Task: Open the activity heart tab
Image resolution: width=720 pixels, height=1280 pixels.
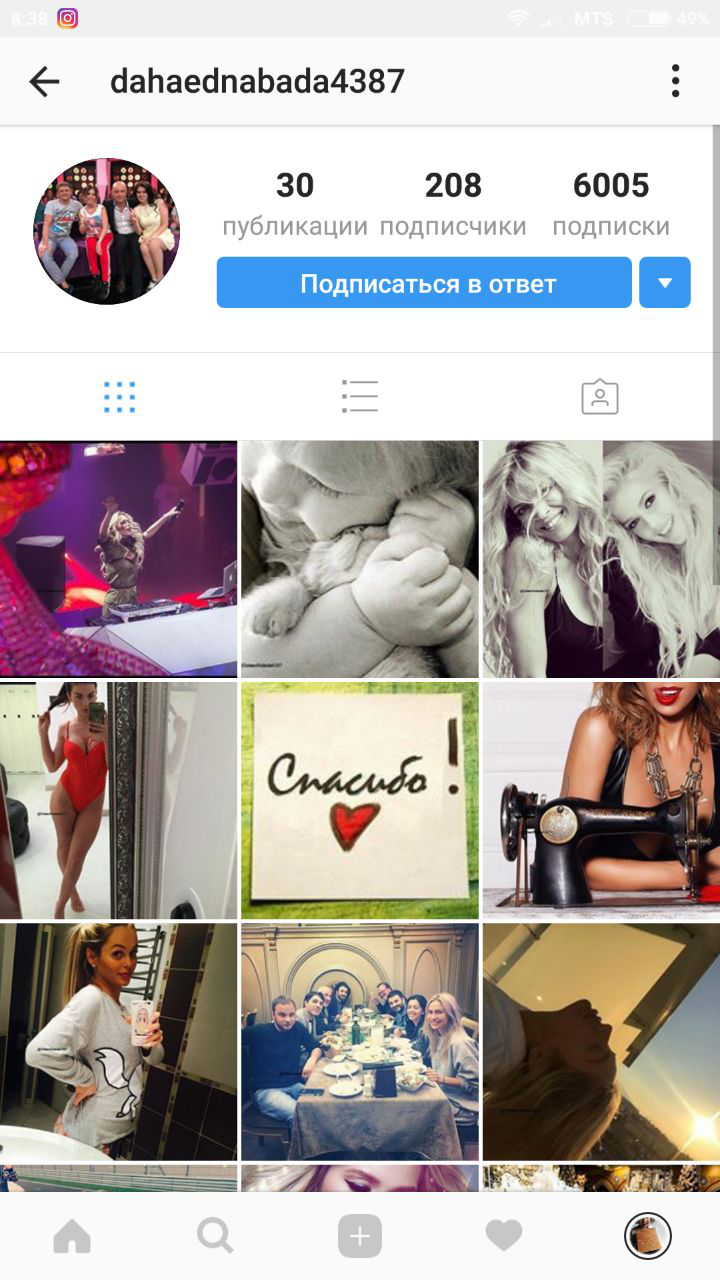Action: coord(504,1238)
